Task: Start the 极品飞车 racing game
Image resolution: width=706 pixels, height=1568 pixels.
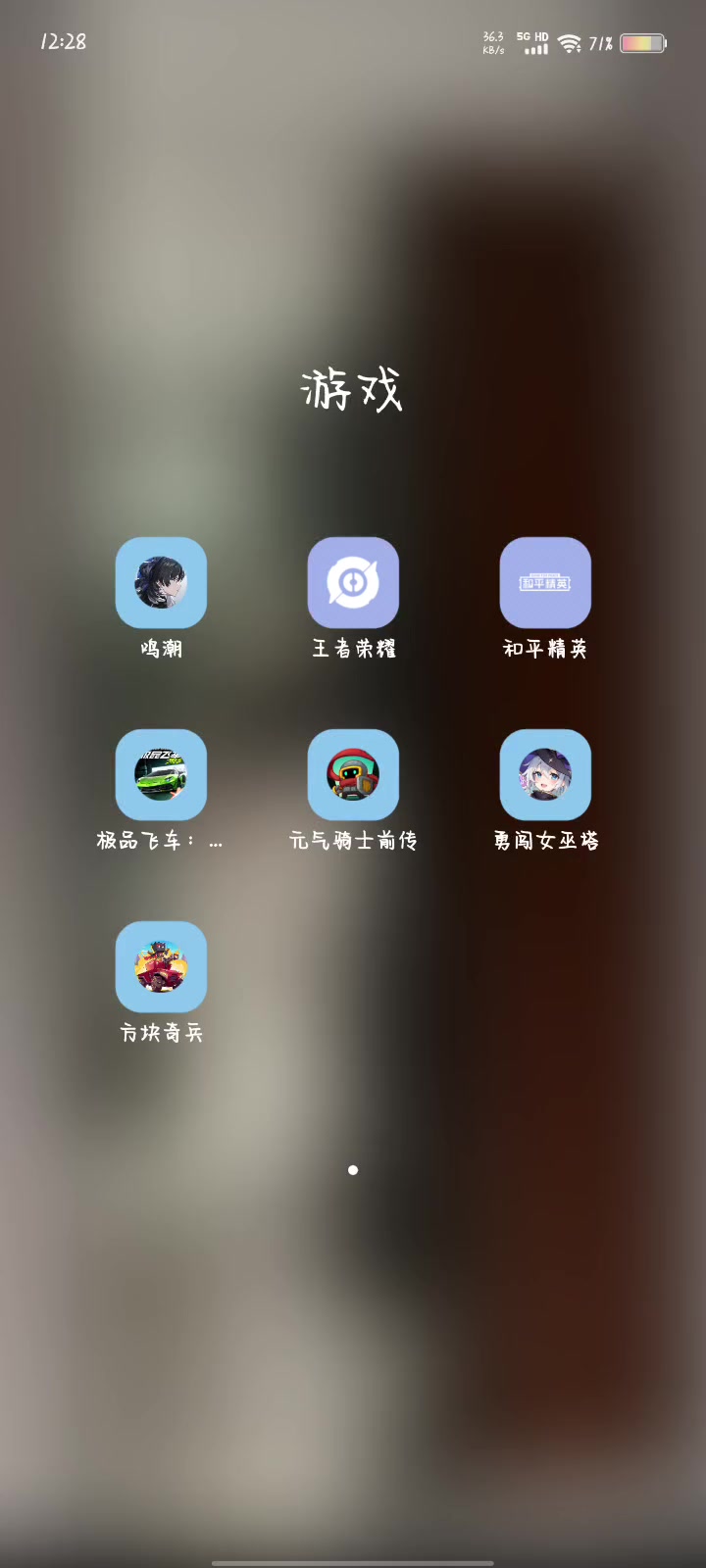Action: 161,774
